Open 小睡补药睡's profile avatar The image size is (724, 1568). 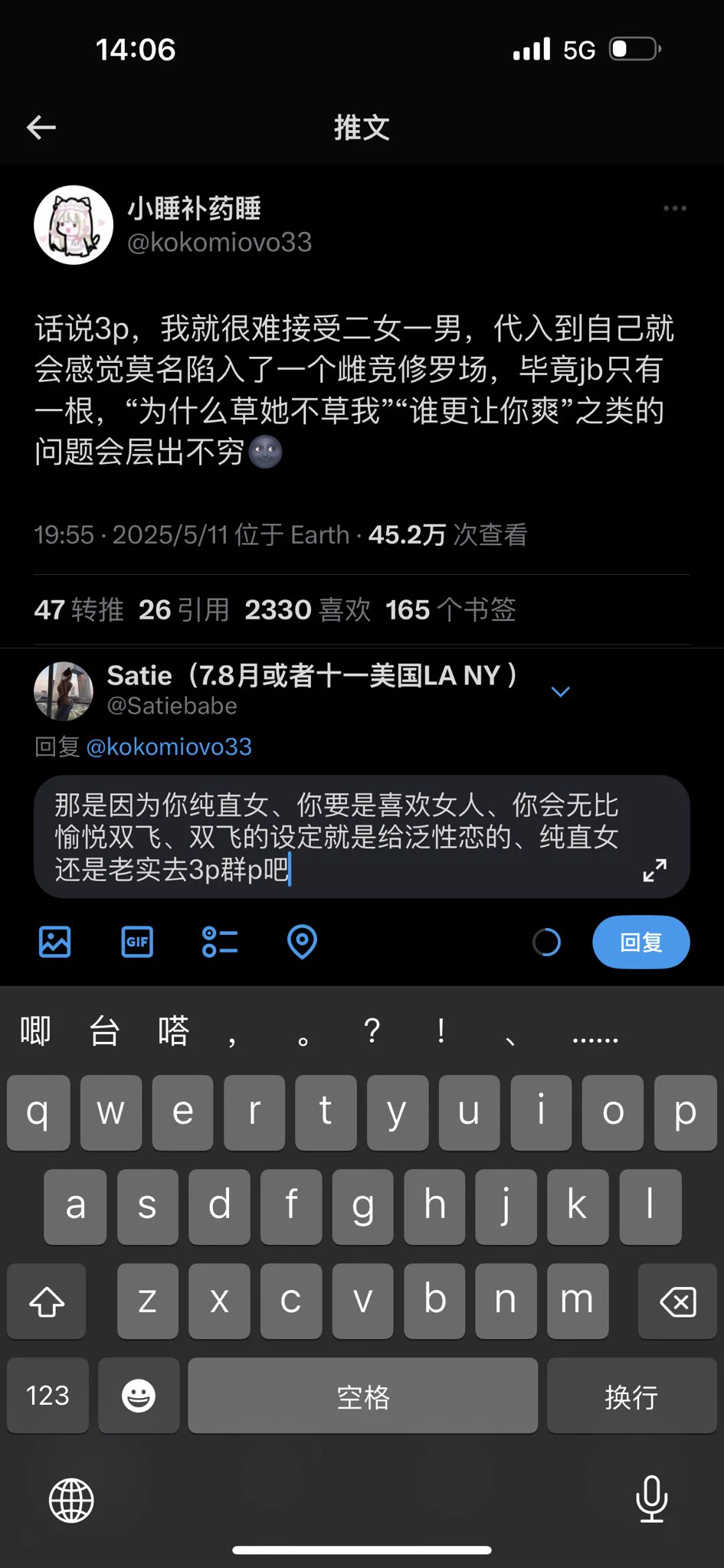(x=74, y=225)
